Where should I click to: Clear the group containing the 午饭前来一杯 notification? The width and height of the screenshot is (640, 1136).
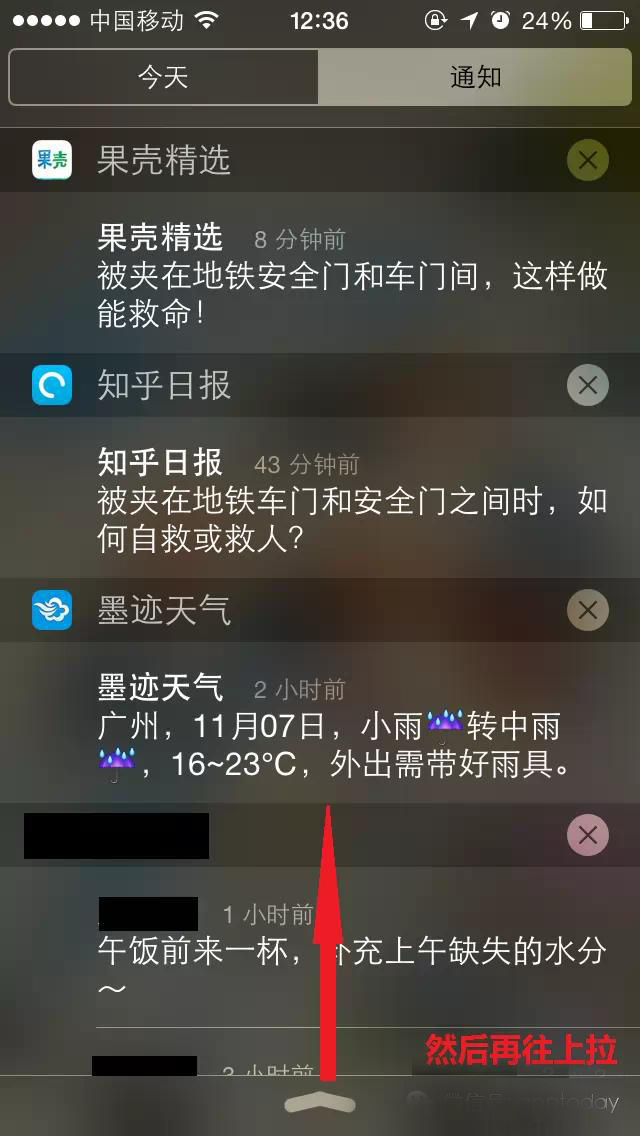[587, 834]
